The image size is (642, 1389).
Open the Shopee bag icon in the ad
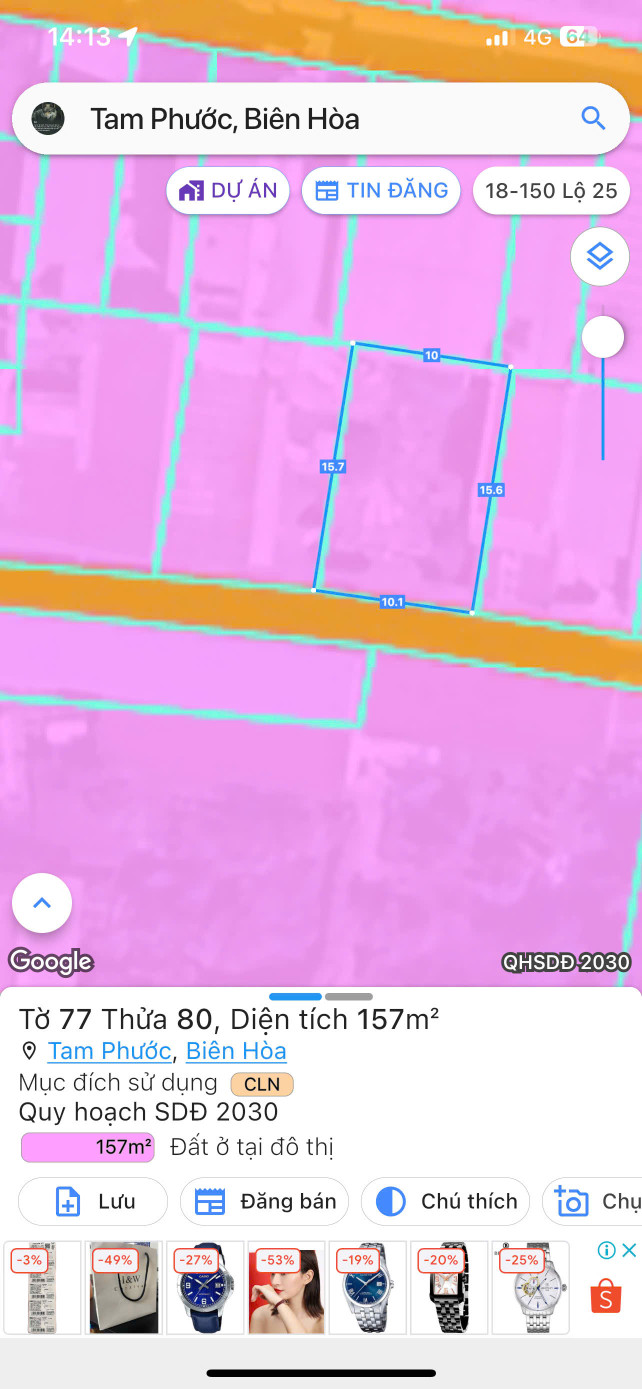coord(606,1297)
